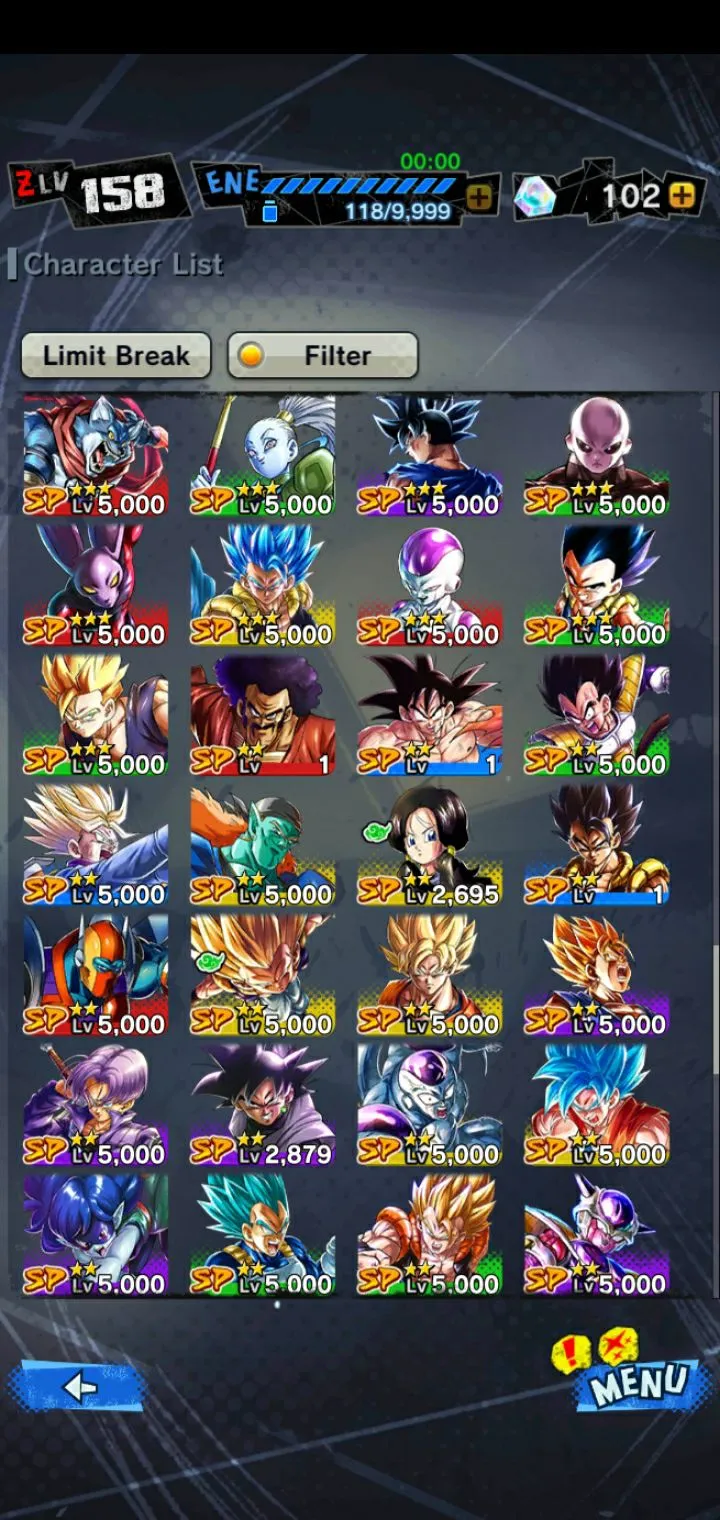
Task: Tap the plus icon to refill energy
Action: pos(479,198)
